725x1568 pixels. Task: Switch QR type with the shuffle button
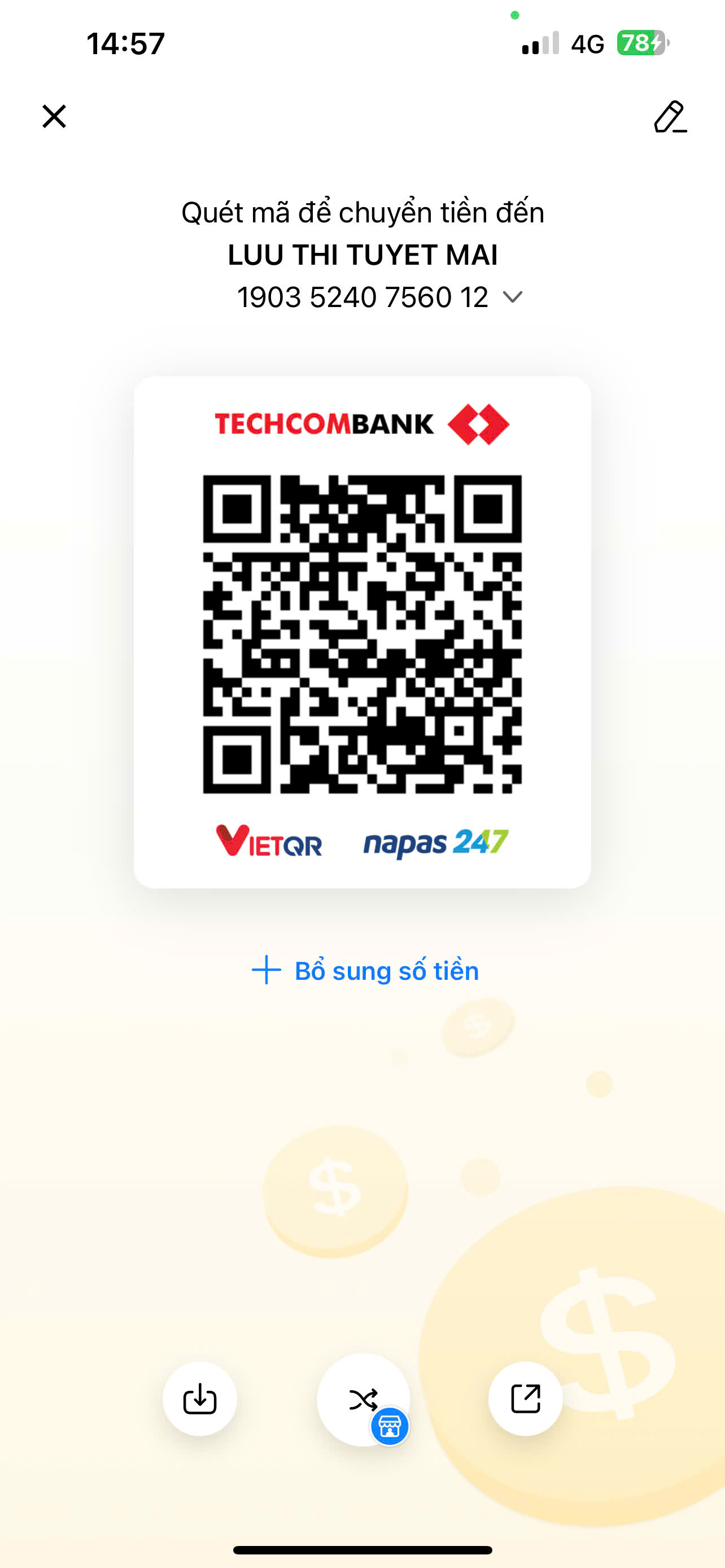coord(364,1399)
